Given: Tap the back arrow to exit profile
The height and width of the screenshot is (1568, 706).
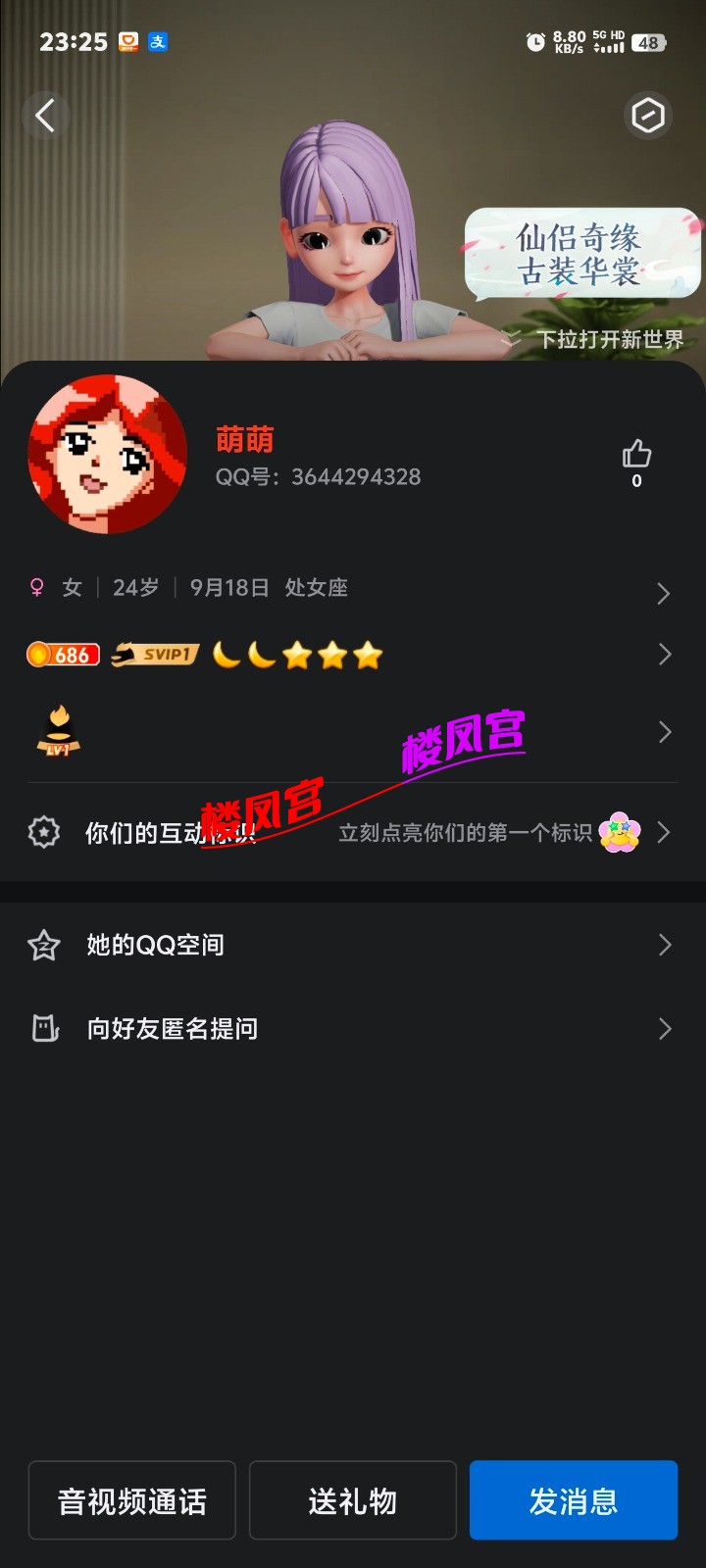Looking at the screenshot, I should click(x=45, y=116).
